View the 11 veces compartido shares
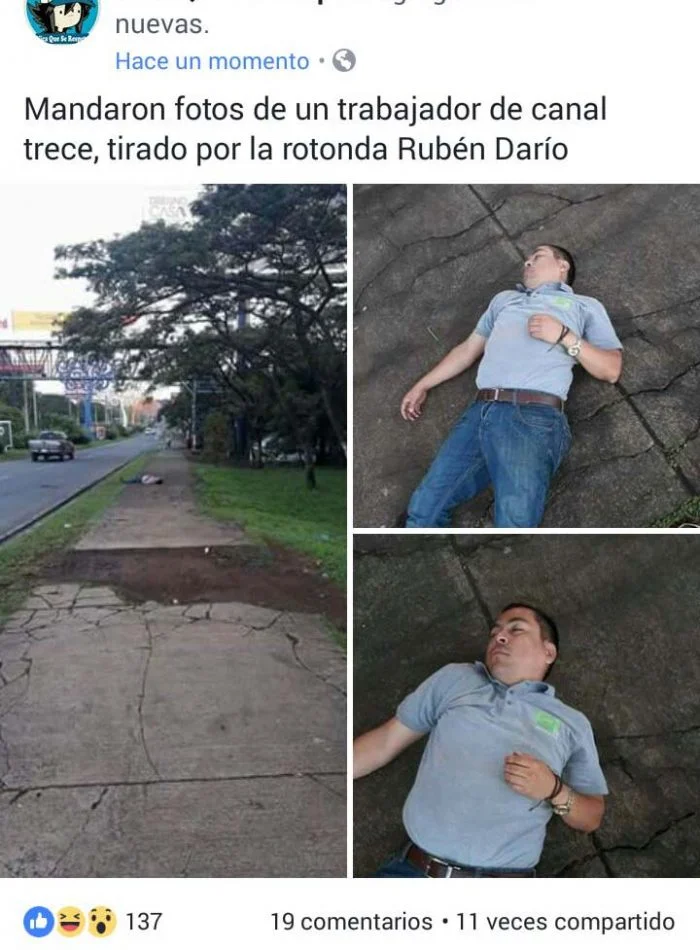 (565, 921)
